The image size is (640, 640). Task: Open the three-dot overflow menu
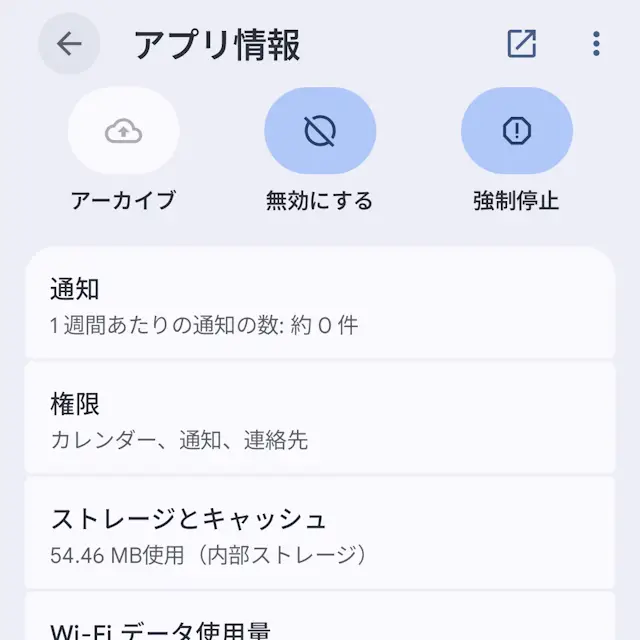click(596, 44)
